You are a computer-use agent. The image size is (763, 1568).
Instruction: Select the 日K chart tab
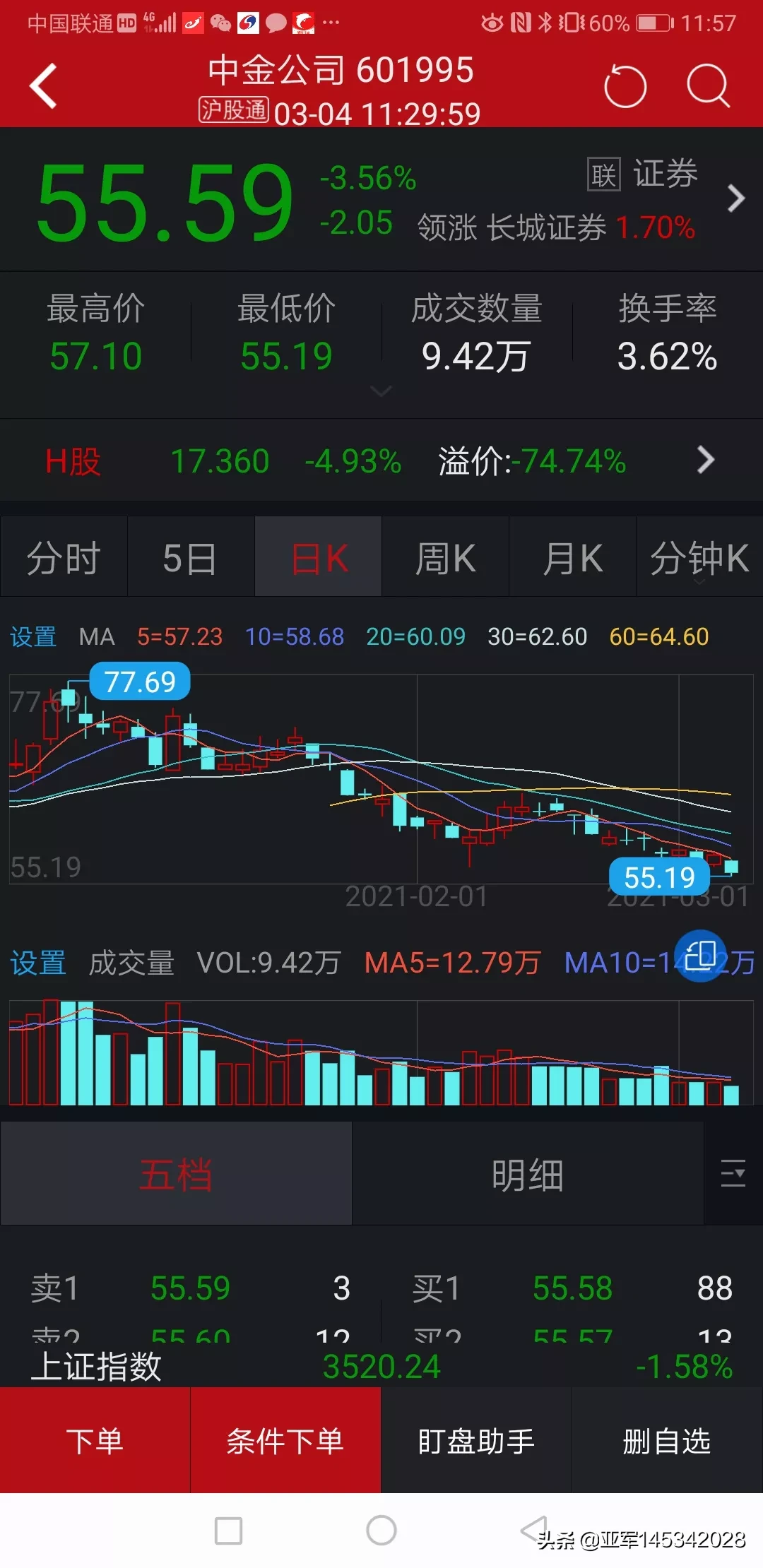pos(319,558)
